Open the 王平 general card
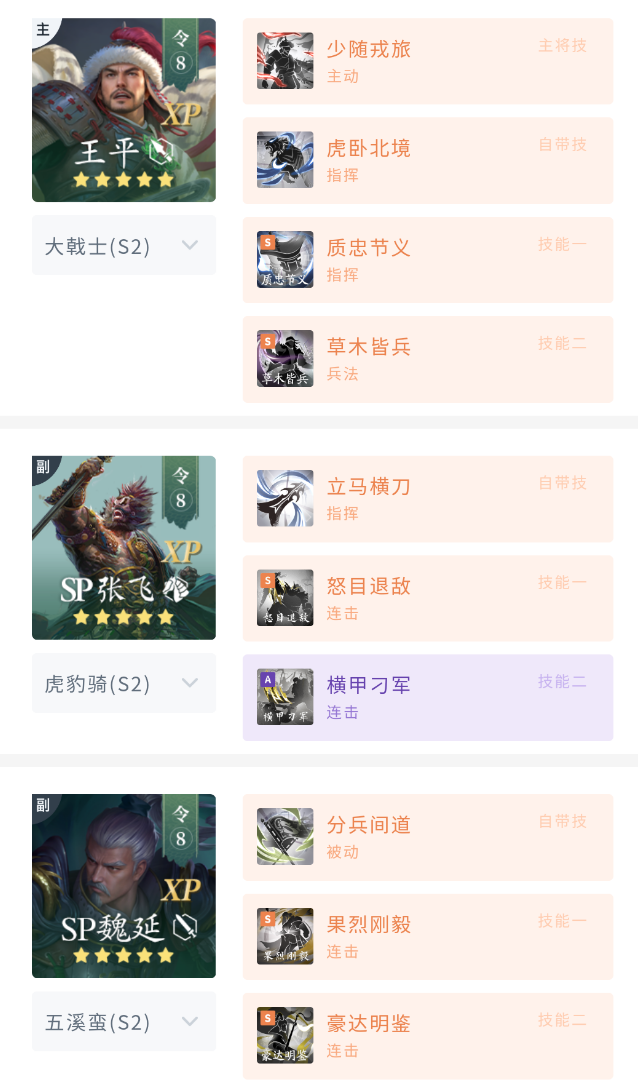The height and width of the screenshot is (1090, 638). point(124,110)
